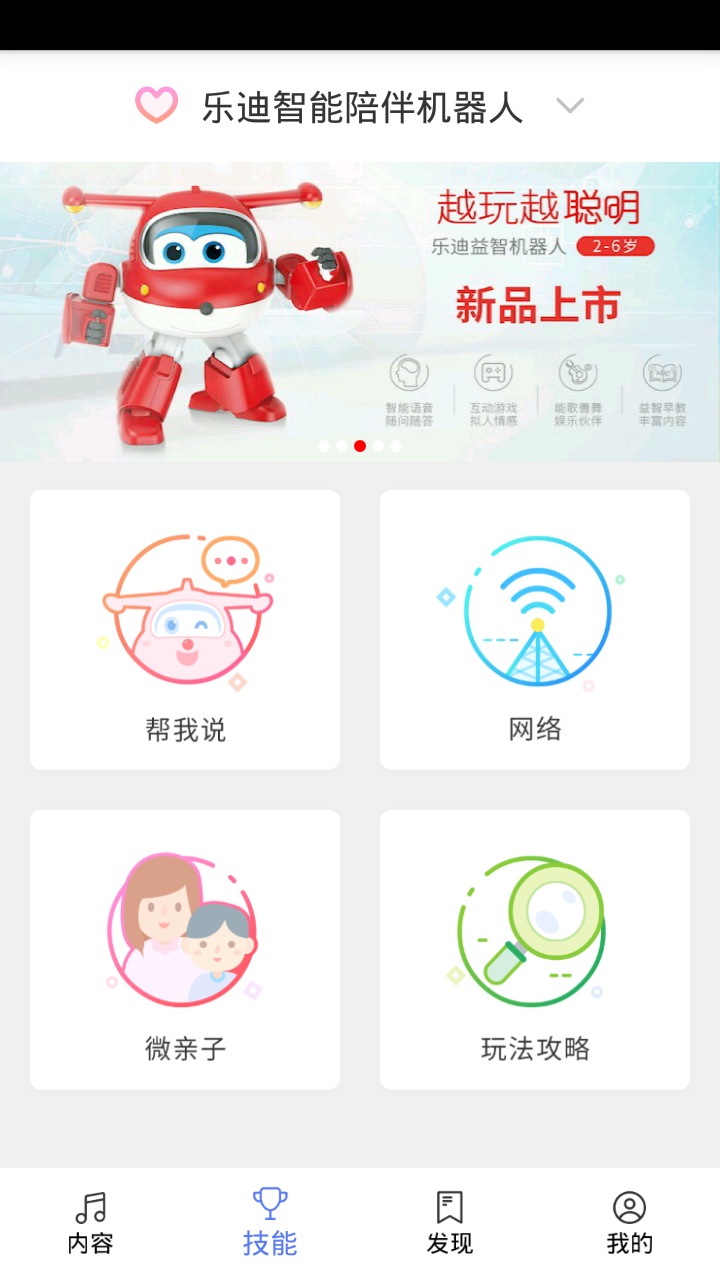The height and width of the screenshot is (1280, 720).
Task: Open the 新品上市 robot banner
Action: pyautogui.click(x=360, y=310)
